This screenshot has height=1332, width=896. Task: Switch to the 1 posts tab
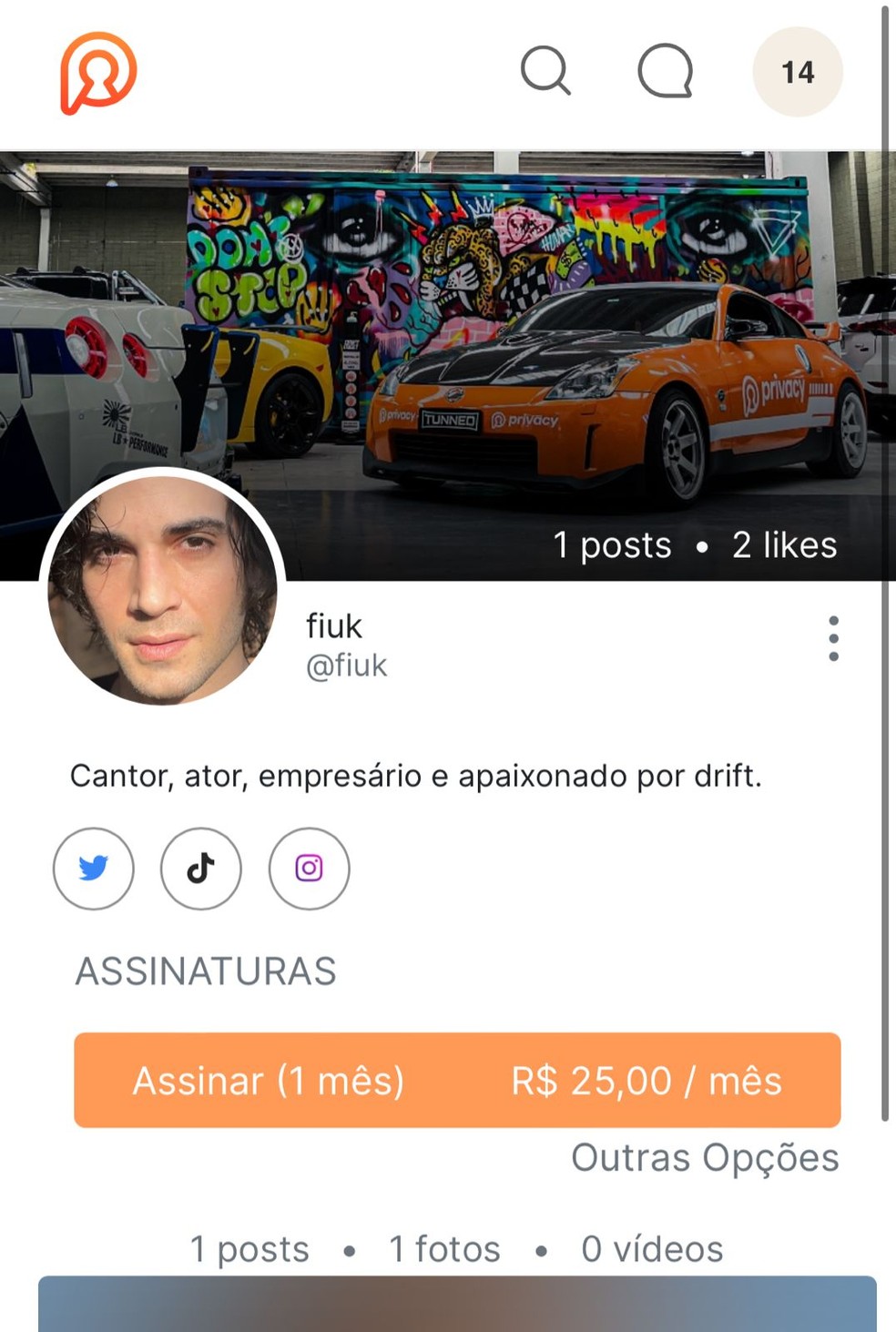tap(248, 1248)
